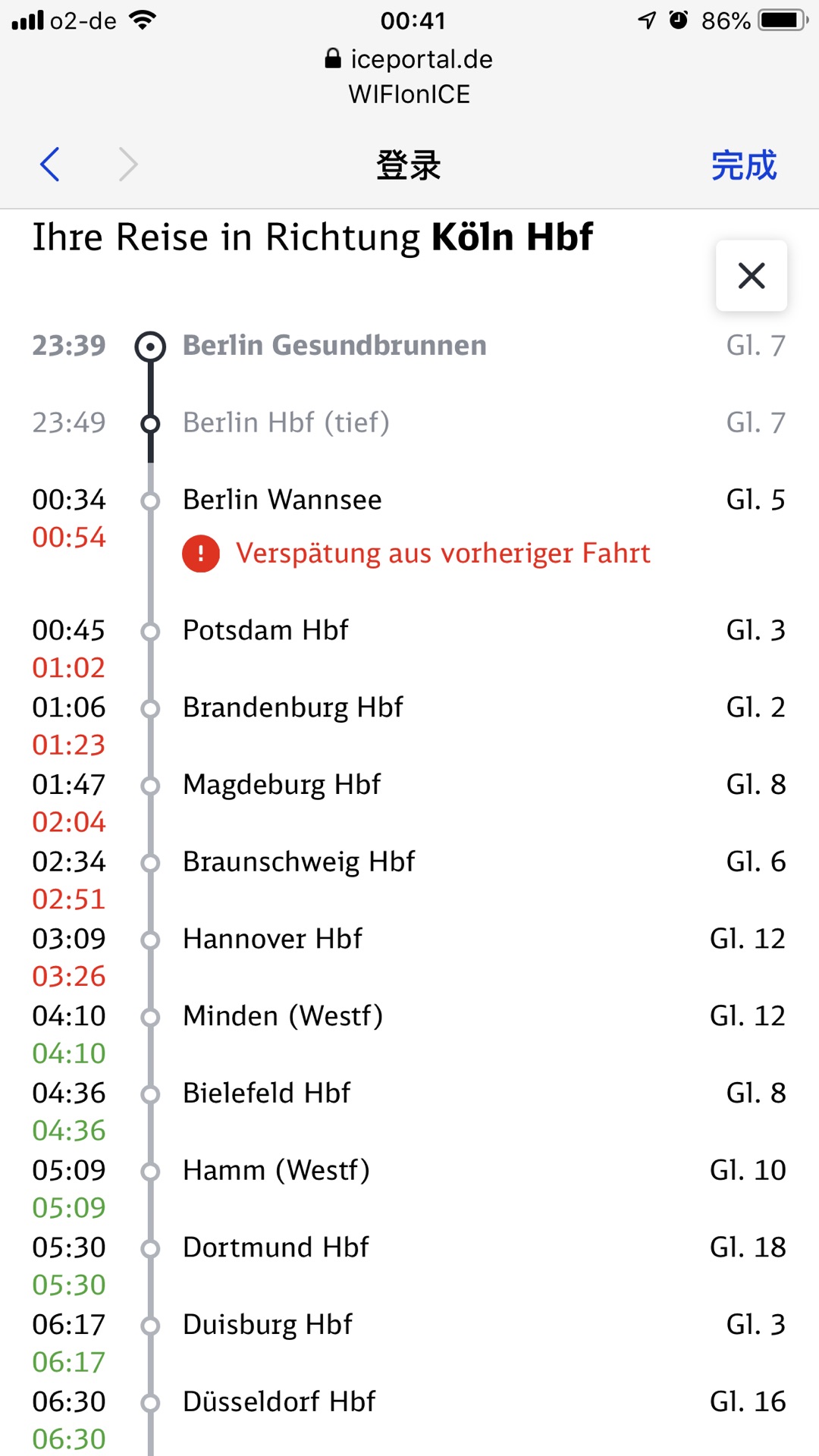Close the journey overview panel

click(751, 276)
